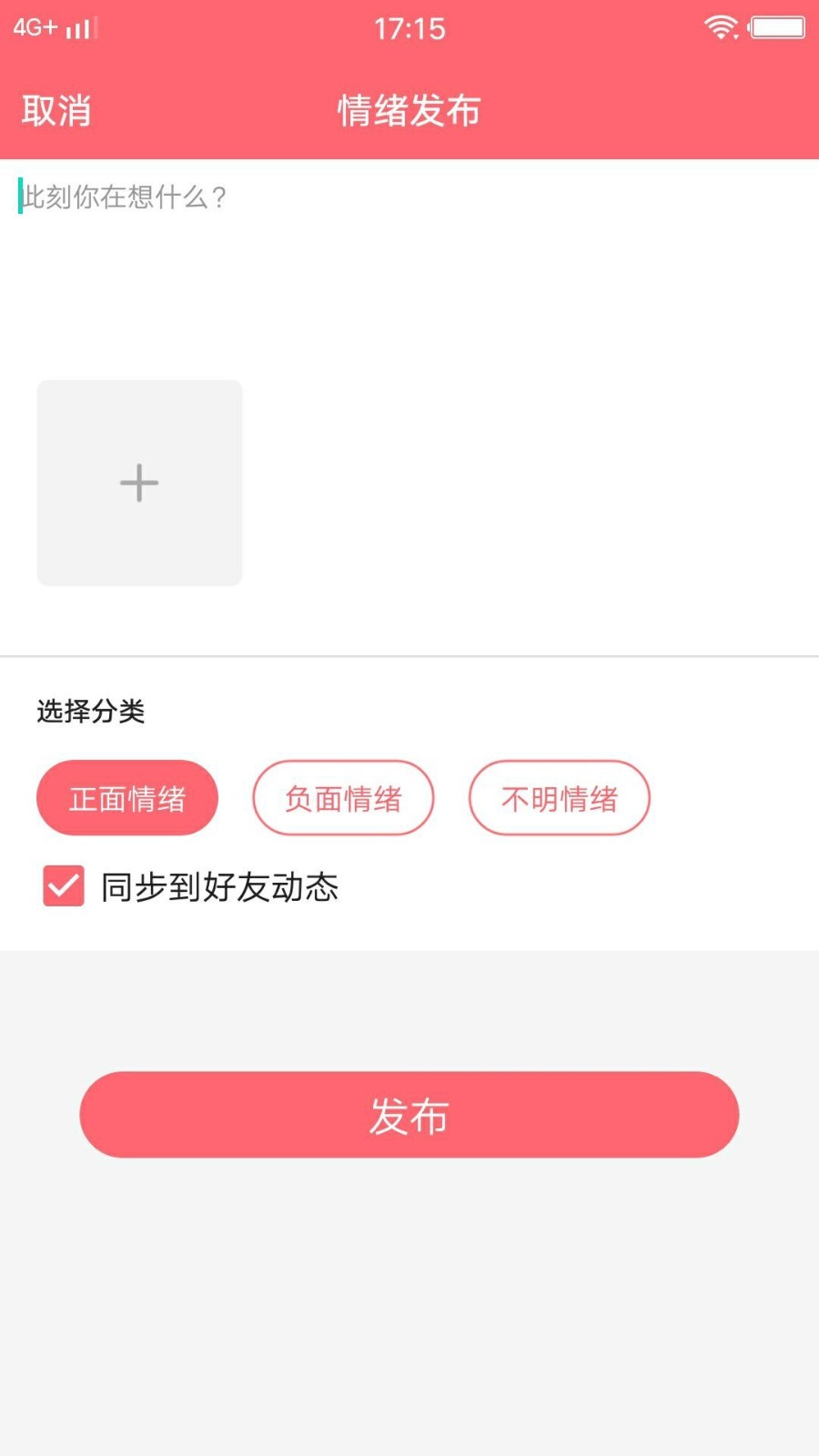Uncheck 同步到好友动态 checkbox

pos(64,886)
